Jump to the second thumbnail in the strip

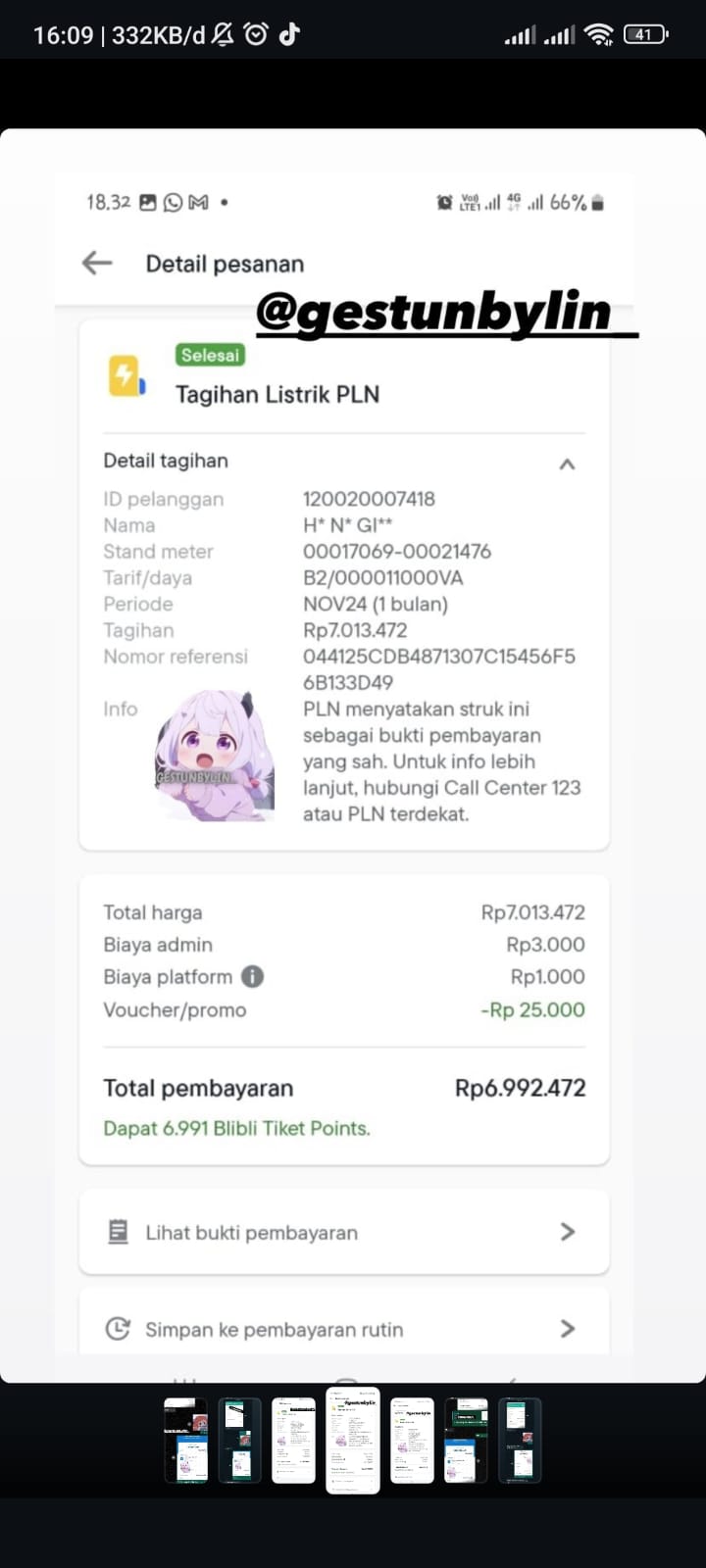pyautogui.click(x=239, y=1440)
